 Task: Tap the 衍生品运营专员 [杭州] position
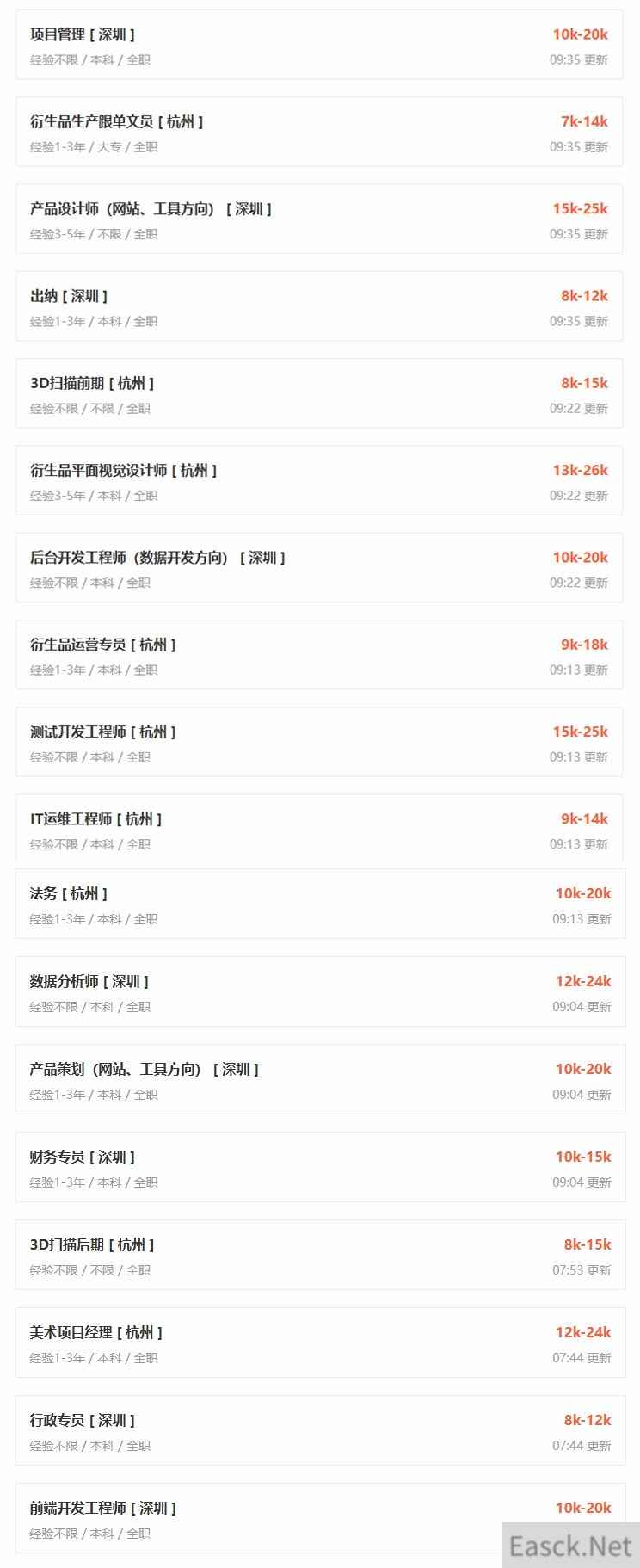pyautogui.click(x=102, y=645)
